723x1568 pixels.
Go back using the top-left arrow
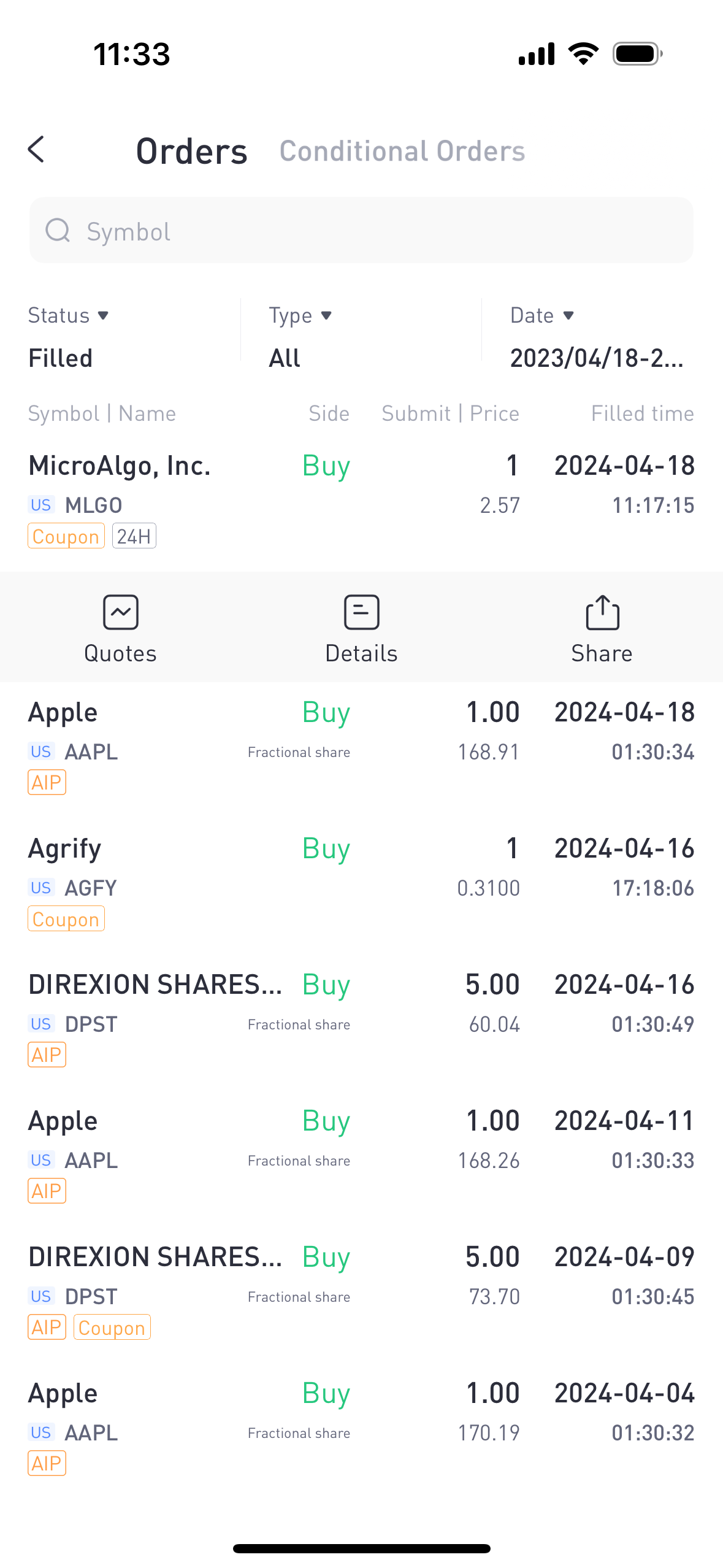[37, 150]
